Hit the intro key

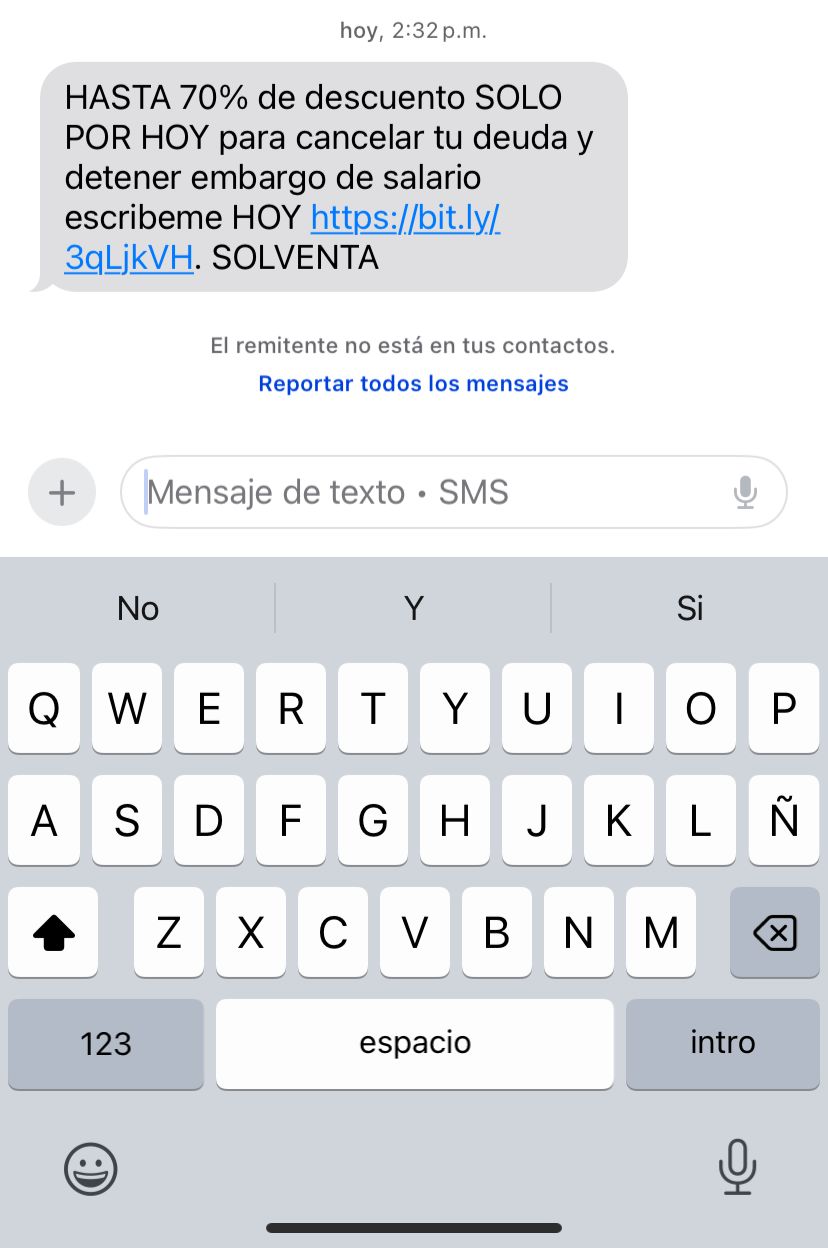(722, 1044)
